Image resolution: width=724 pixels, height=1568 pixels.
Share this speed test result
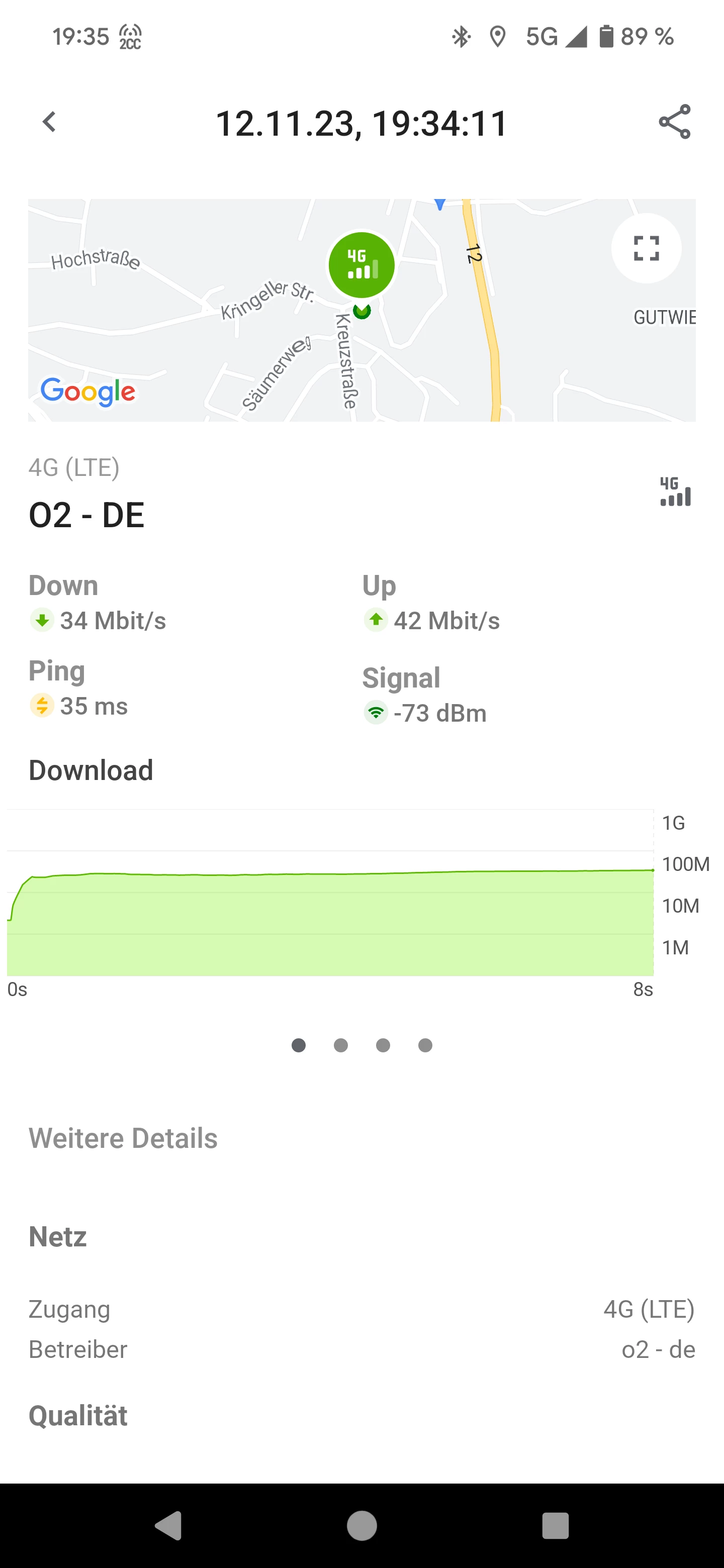pyautogui.click(x=675, y=122)
